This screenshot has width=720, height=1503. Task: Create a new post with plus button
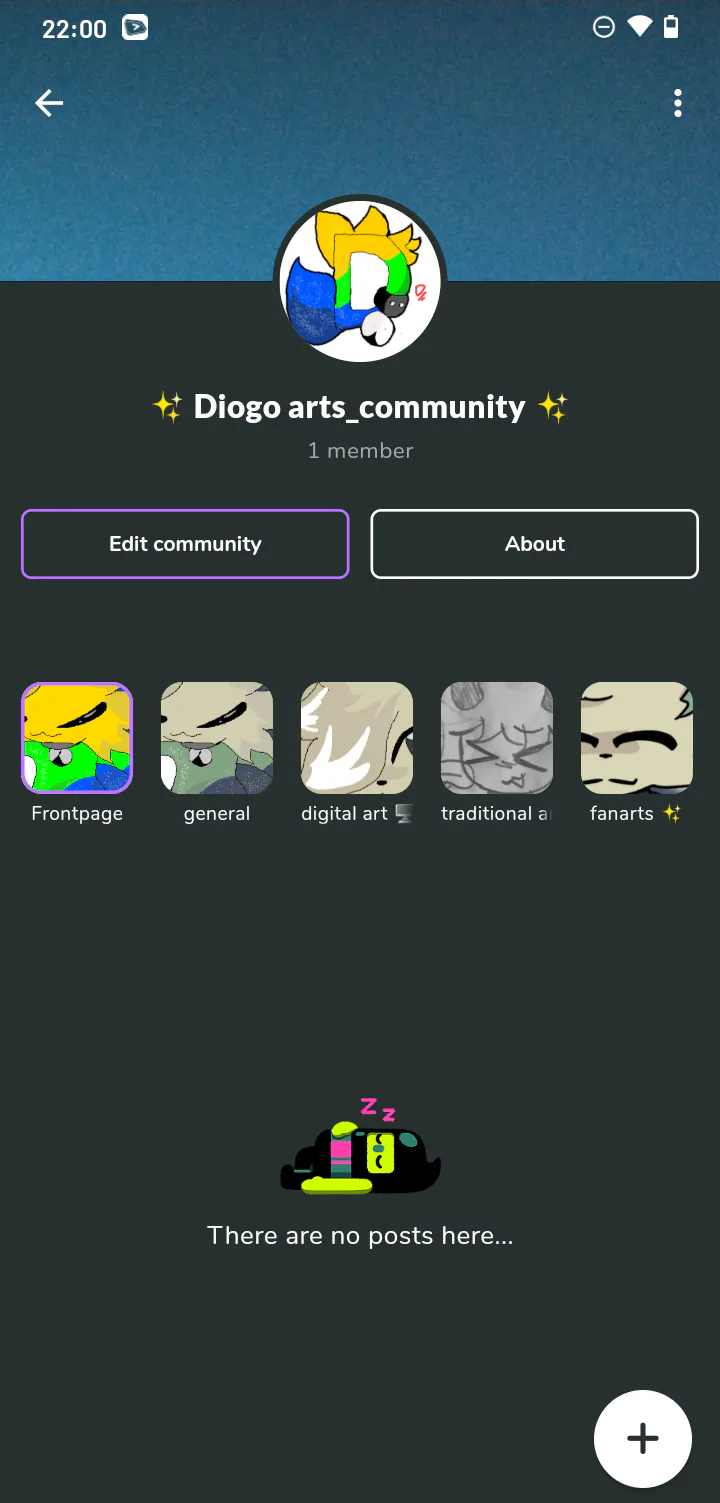642,1438
